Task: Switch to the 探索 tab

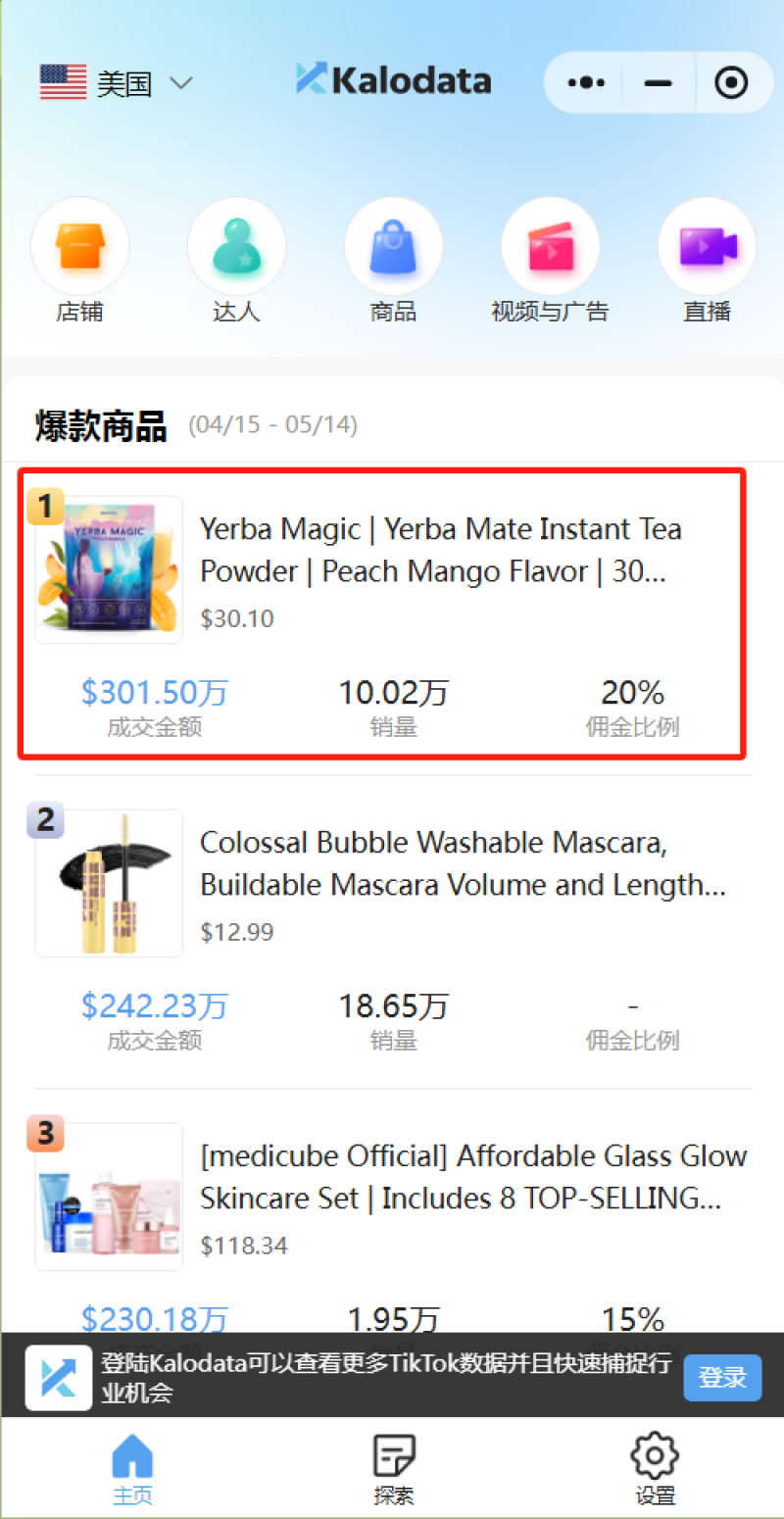Action: pos(394,1468)
